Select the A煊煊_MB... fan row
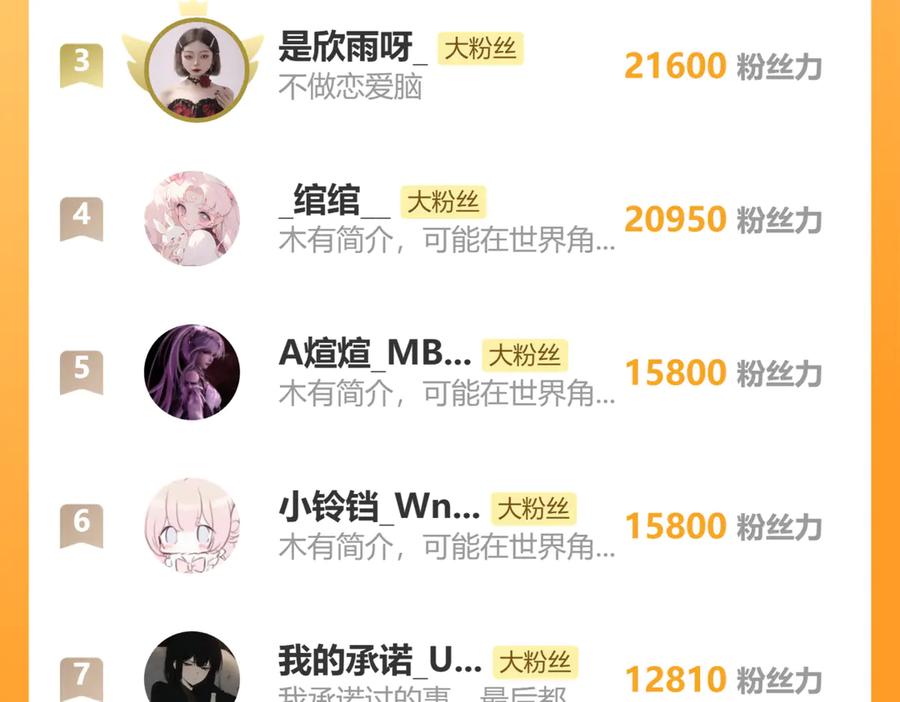The image size is (900, 702). (449, 372)
